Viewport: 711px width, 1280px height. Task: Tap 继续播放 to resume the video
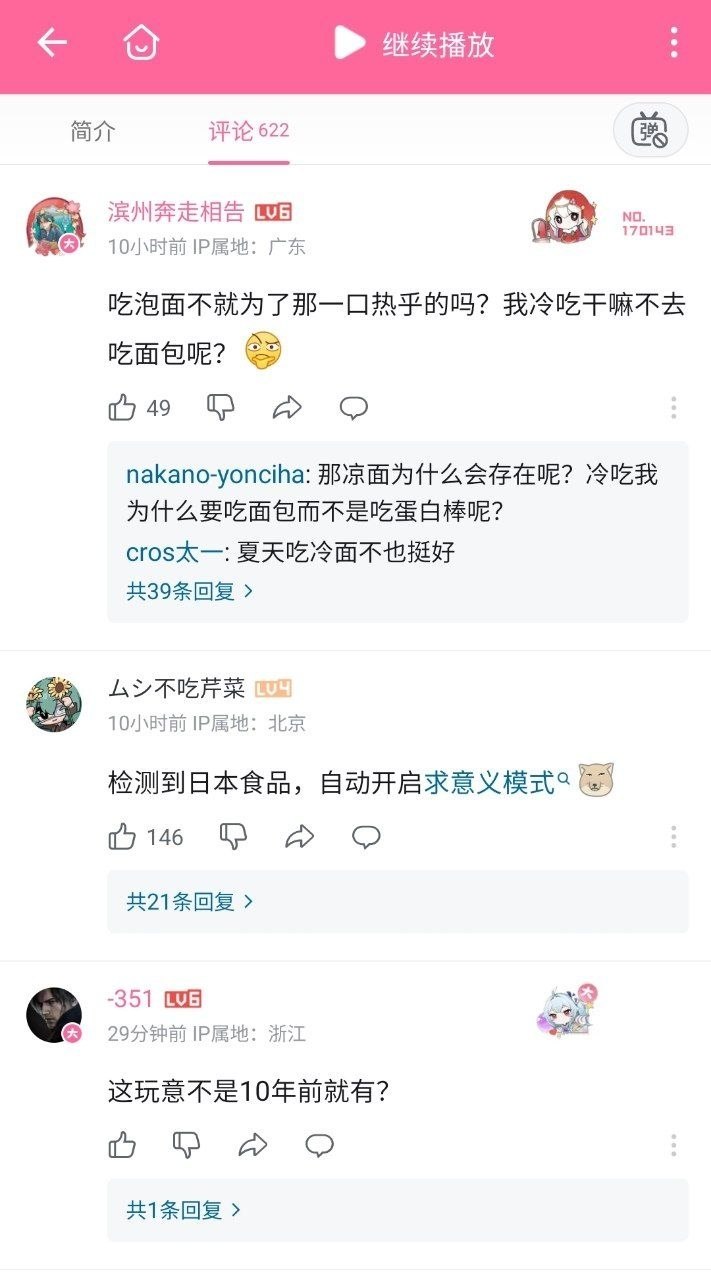point(414,43)
